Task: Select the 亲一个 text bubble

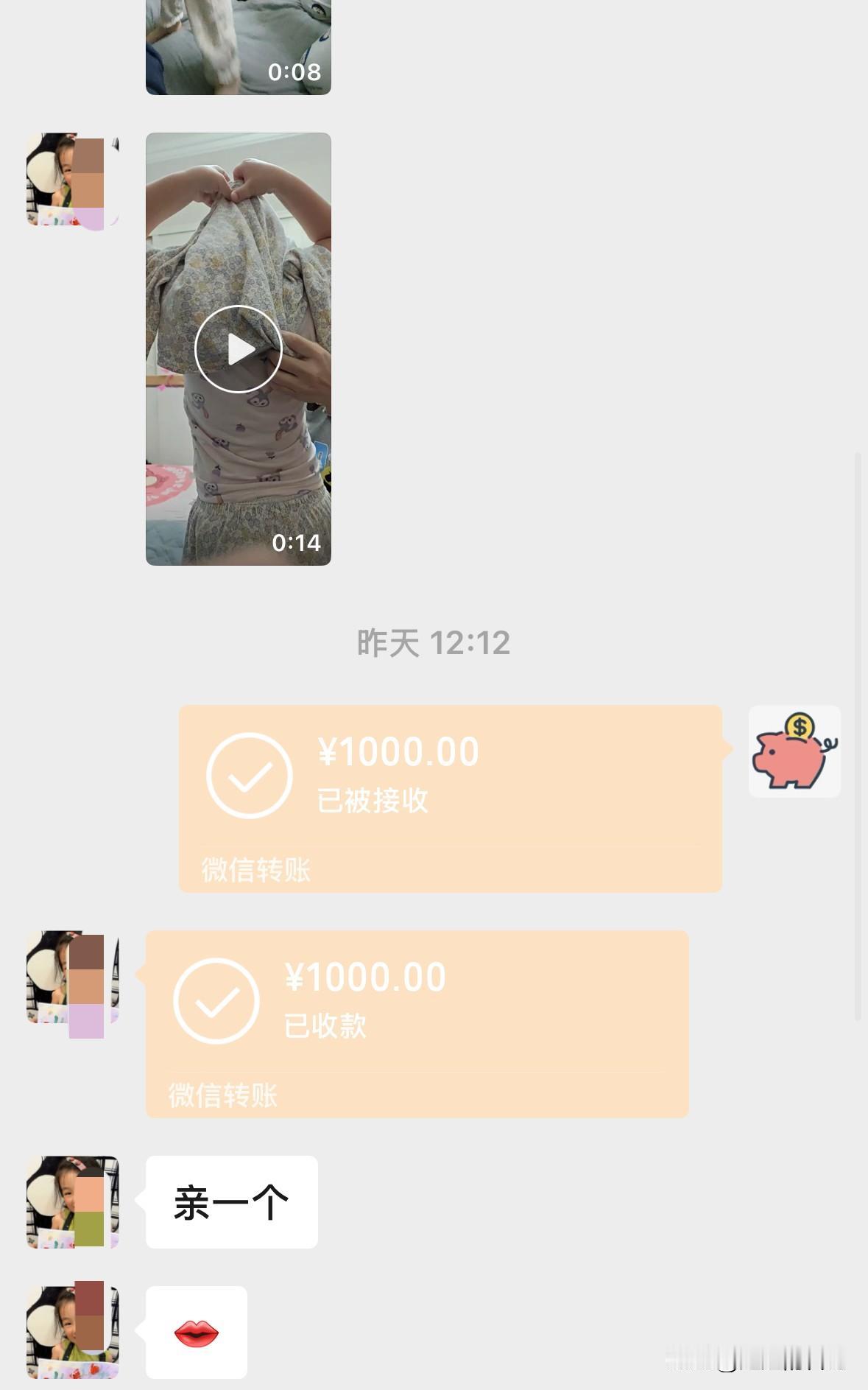Action: 231,1201
